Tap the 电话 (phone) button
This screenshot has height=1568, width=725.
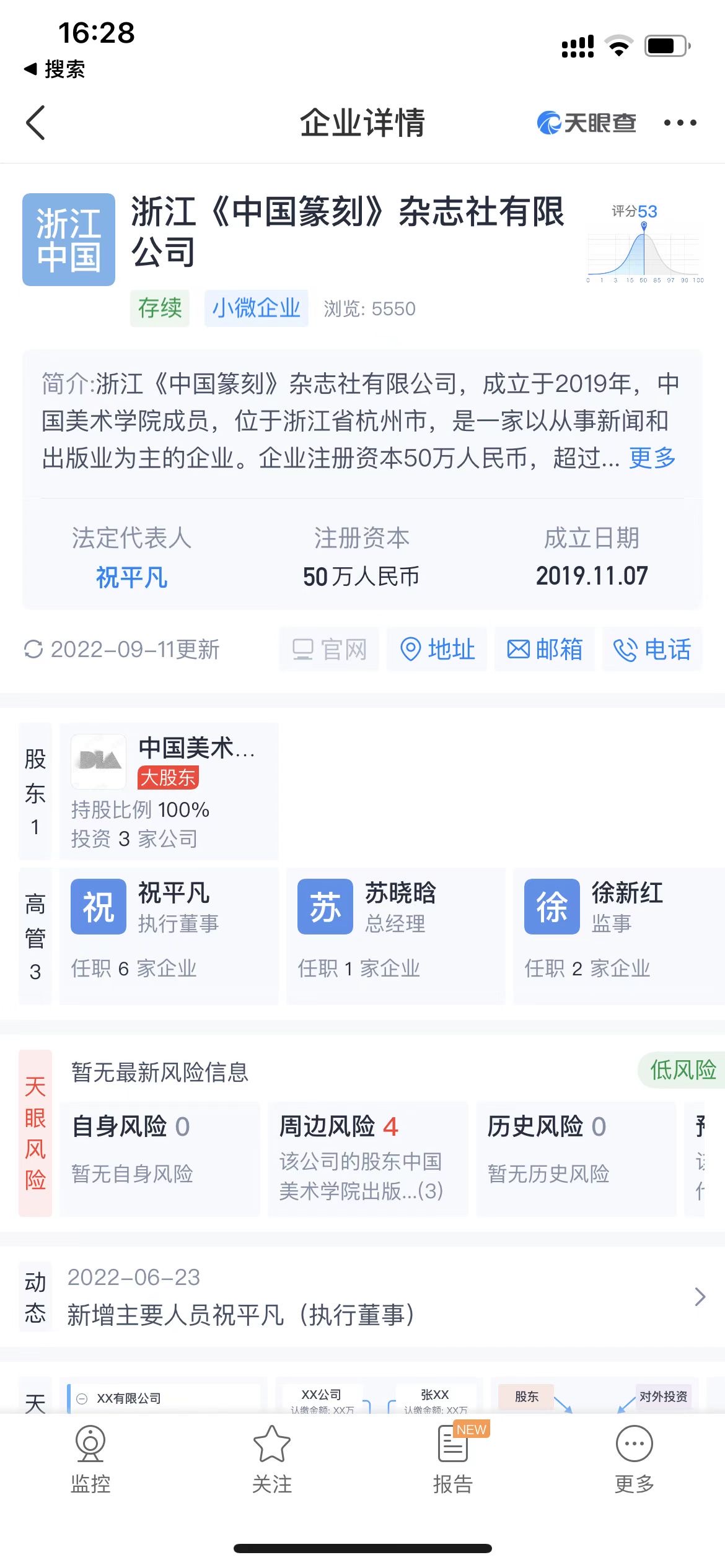point(652,649)
